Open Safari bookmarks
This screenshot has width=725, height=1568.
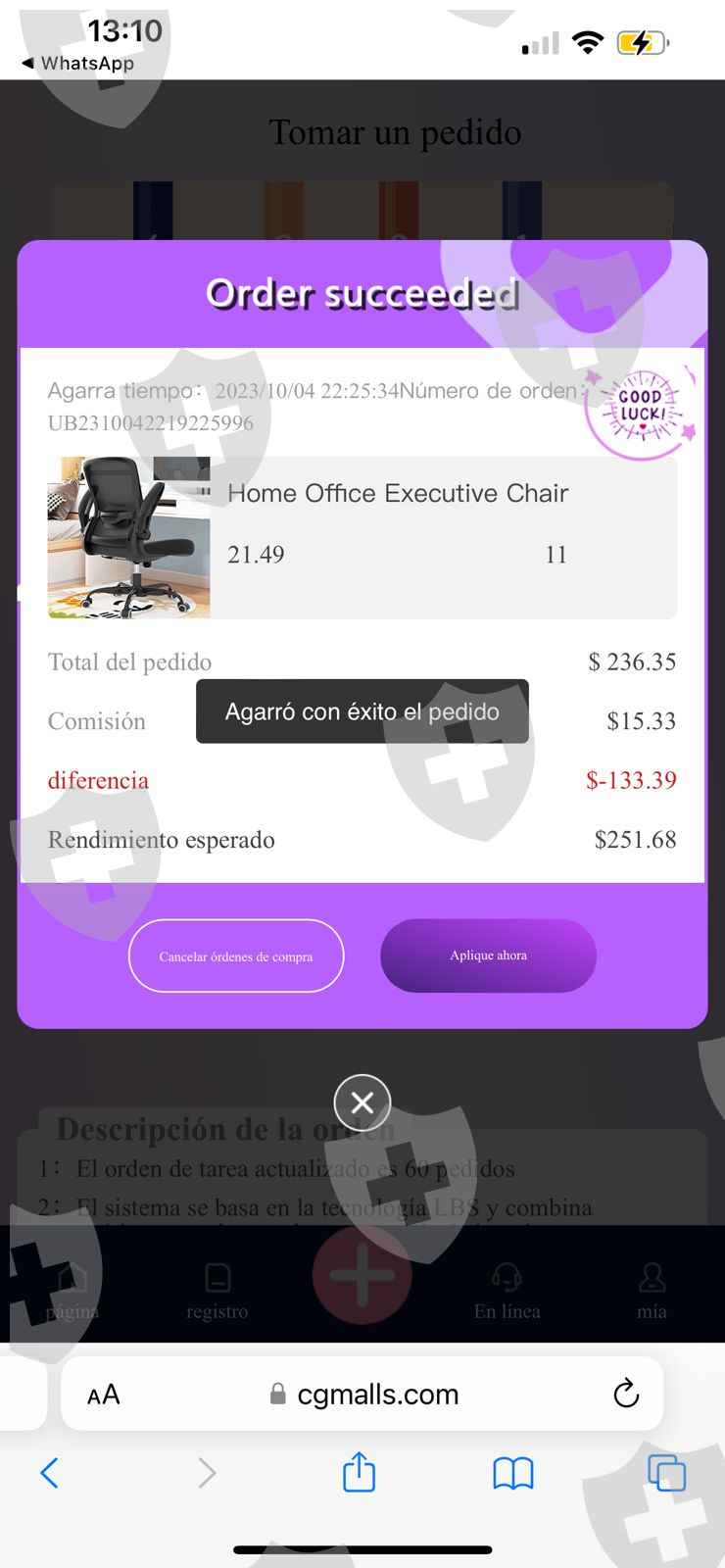pos(512,1472)
